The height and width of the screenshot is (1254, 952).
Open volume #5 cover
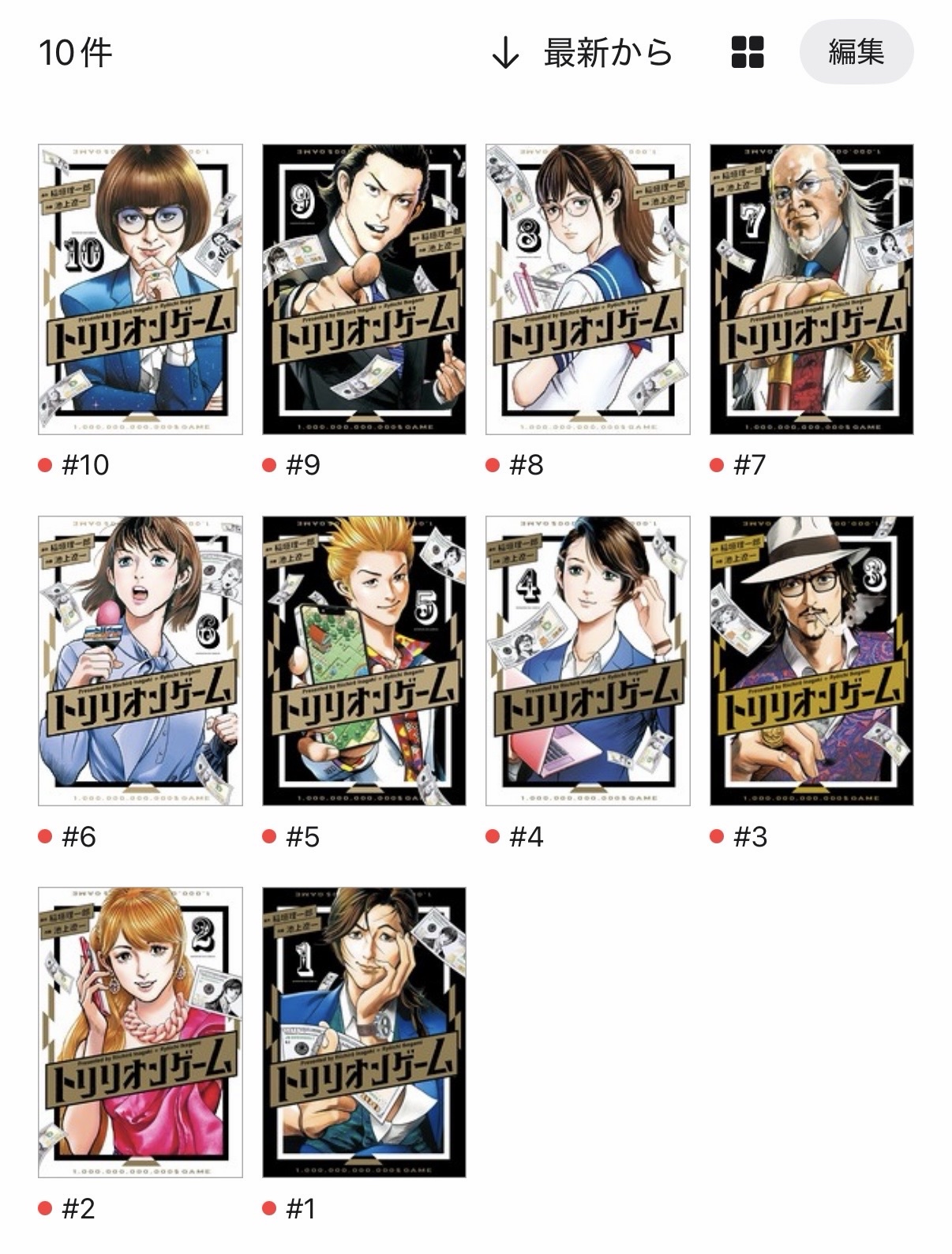pyautogui.click(x=364, y=661)
